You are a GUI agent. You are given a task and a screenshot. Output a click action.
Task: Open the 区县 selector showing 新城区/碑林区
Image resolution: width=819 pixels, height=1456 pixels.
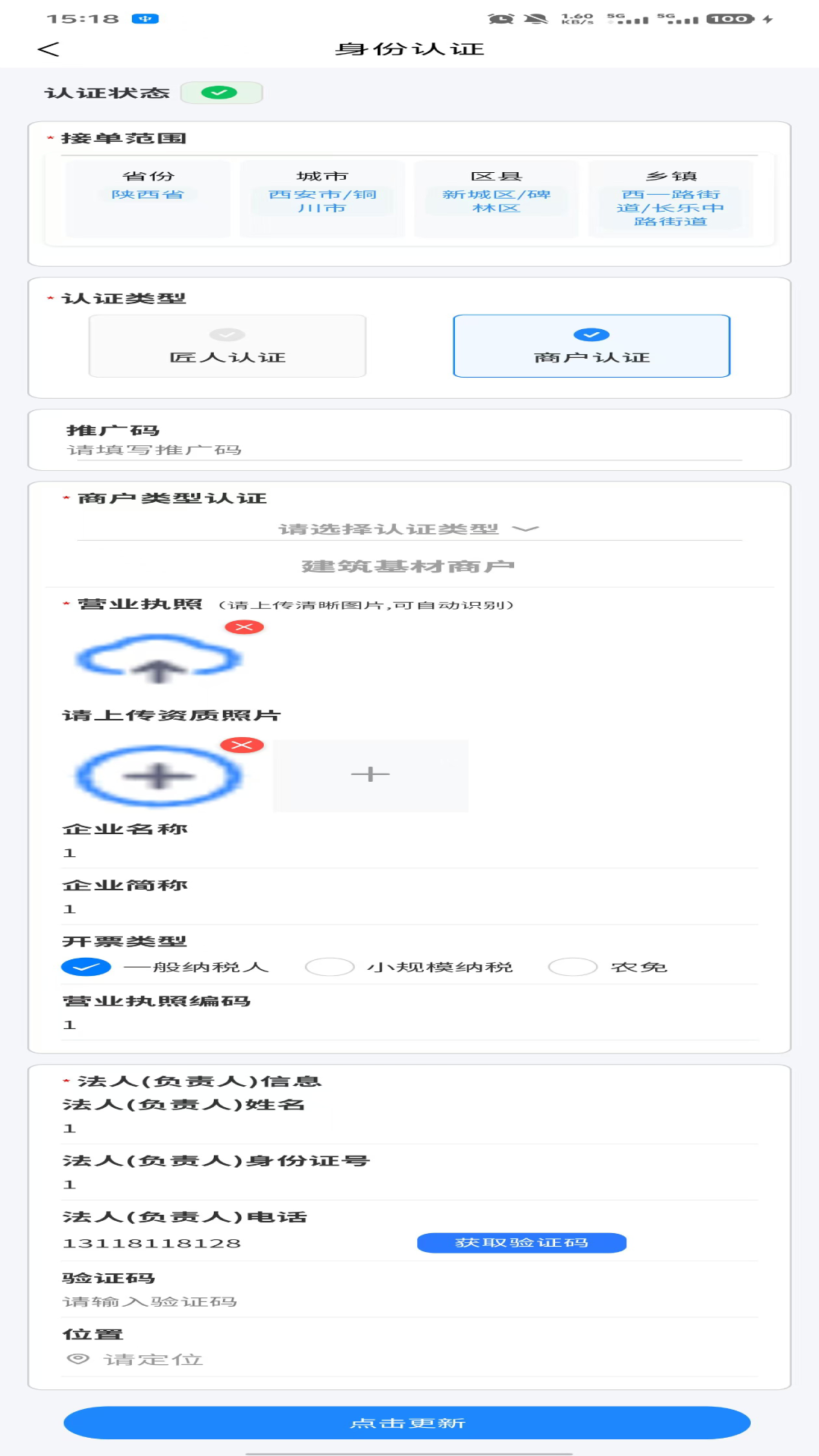[497, 199]
